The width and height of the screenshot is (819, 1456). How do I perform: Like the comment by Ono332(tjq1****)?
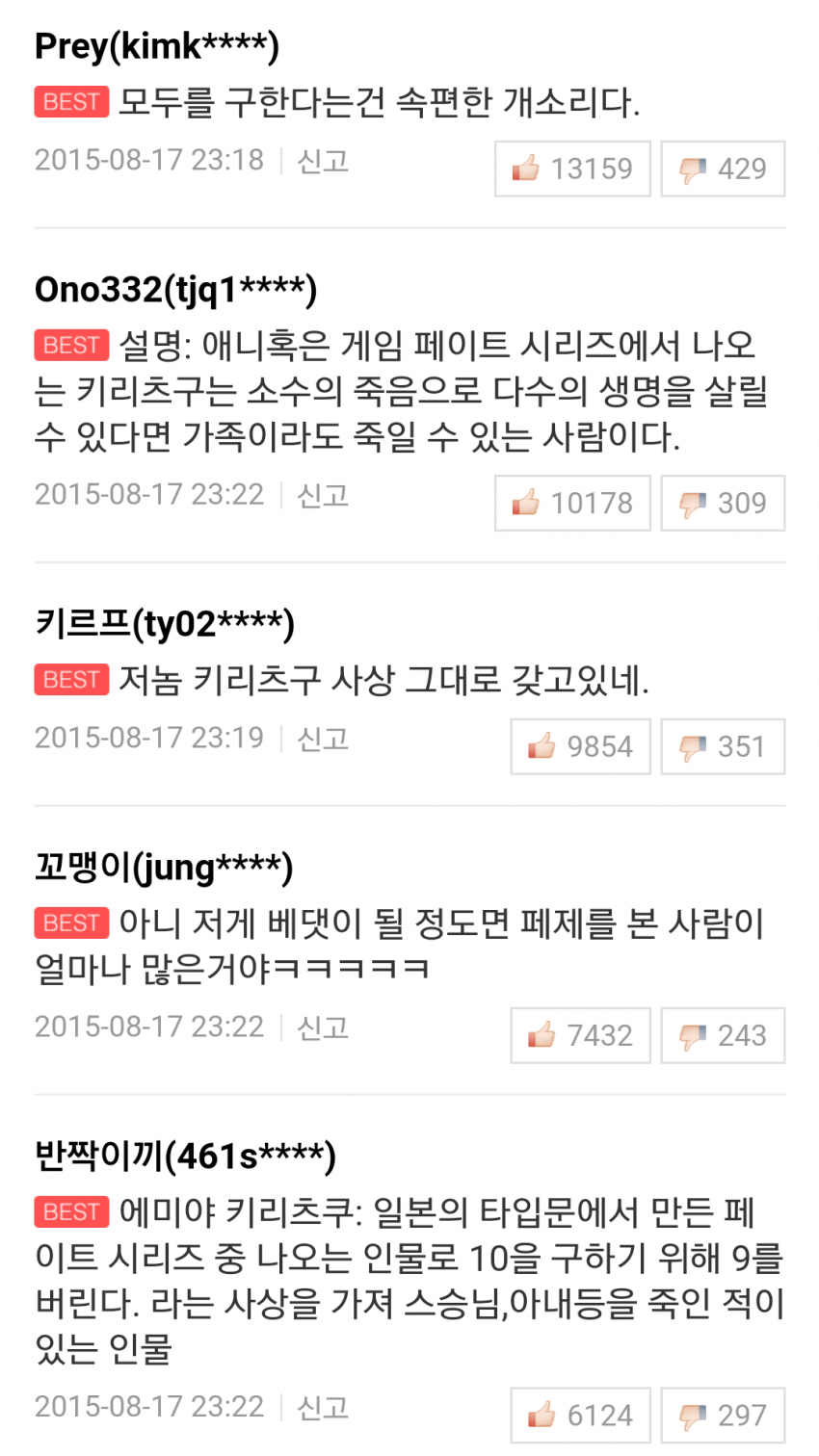click(x=572, y=503)
